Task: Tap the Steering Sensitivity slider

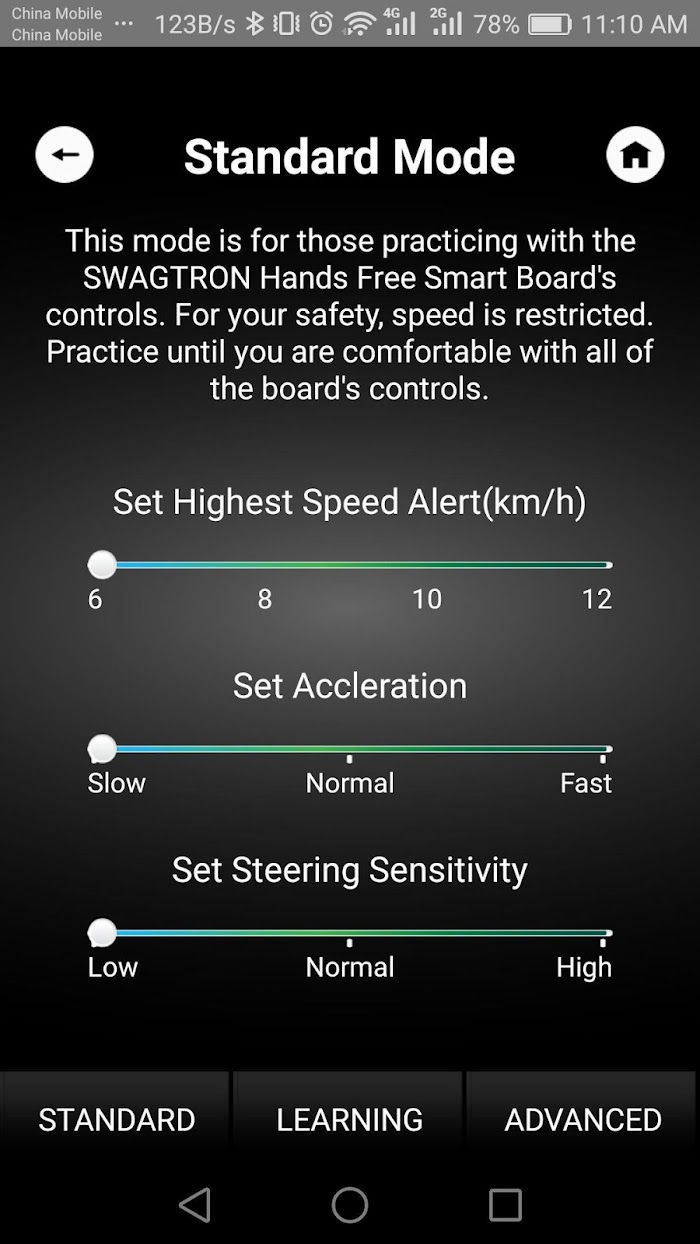Action: (x=350, y=933)
